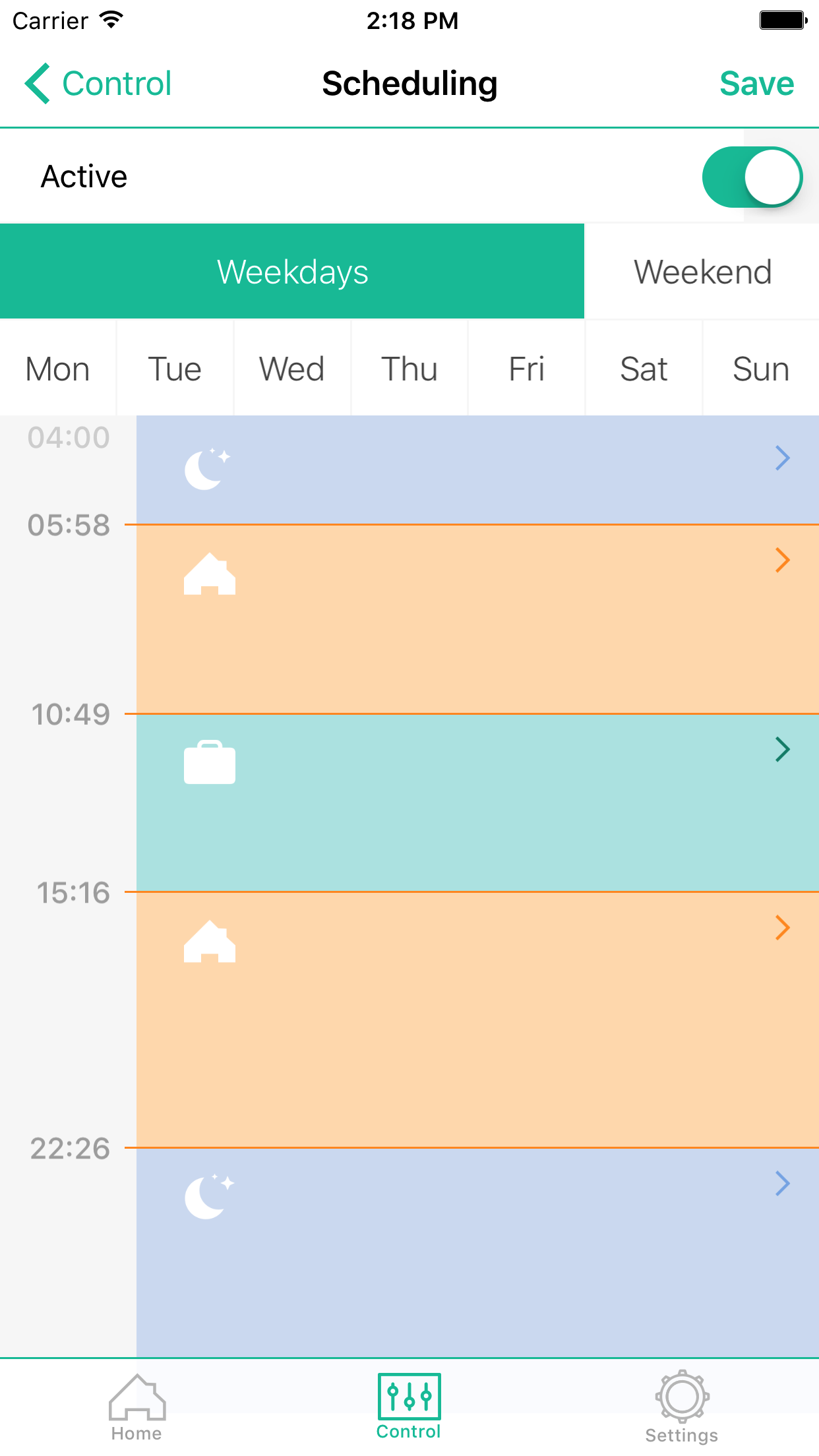819x1456 pixels.
Task: Open the 10:49 work period
Action: (x=477, y=803)
